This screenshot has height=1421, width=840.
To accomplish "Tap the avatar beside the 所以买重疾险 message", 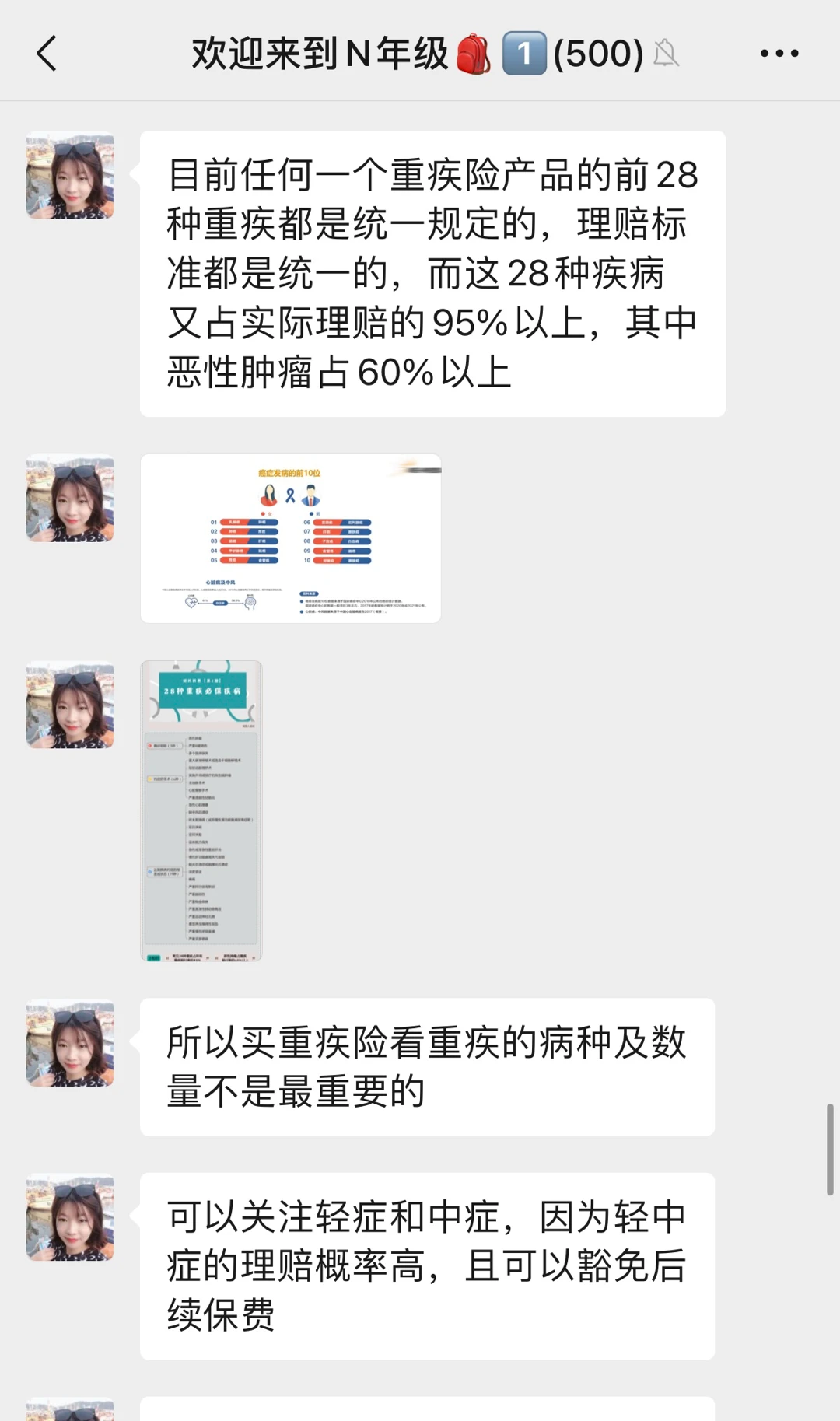I will coord(70,1043).
